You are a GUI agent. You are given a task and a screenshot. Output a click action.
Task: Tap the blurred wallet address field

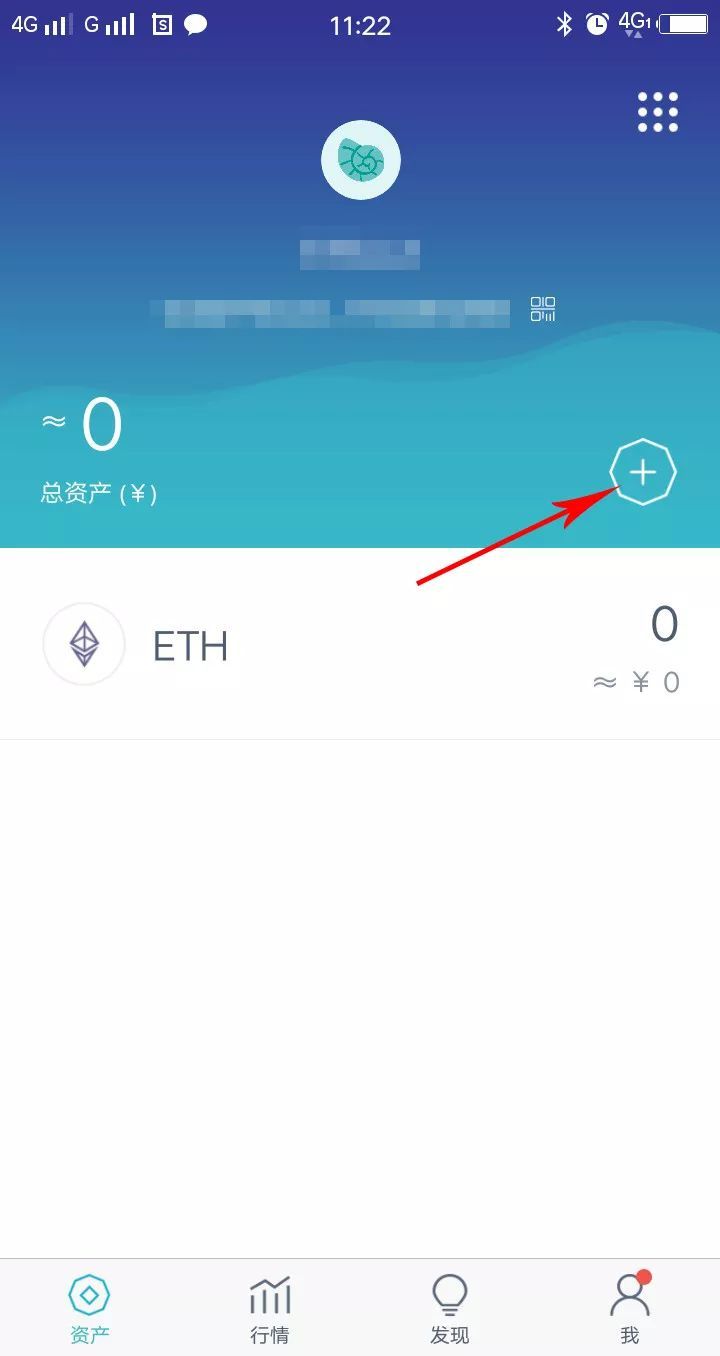(330, 310)
